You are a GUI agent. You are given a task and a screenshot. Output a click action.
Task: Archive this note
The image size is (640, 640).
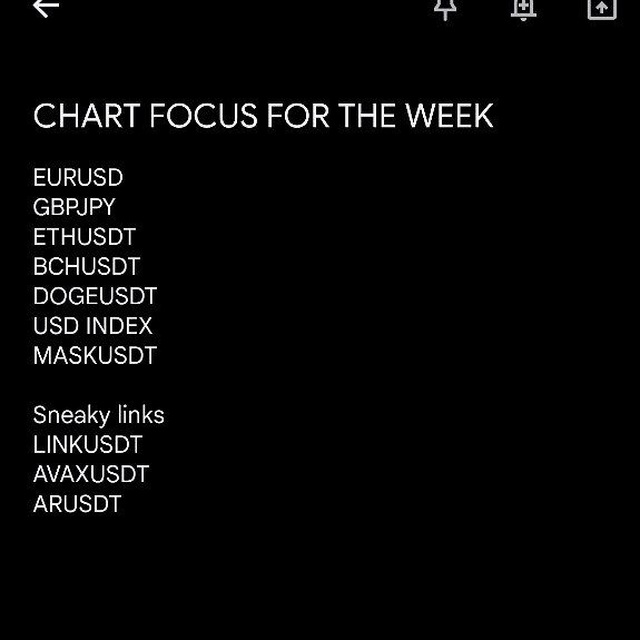[602, 8]
